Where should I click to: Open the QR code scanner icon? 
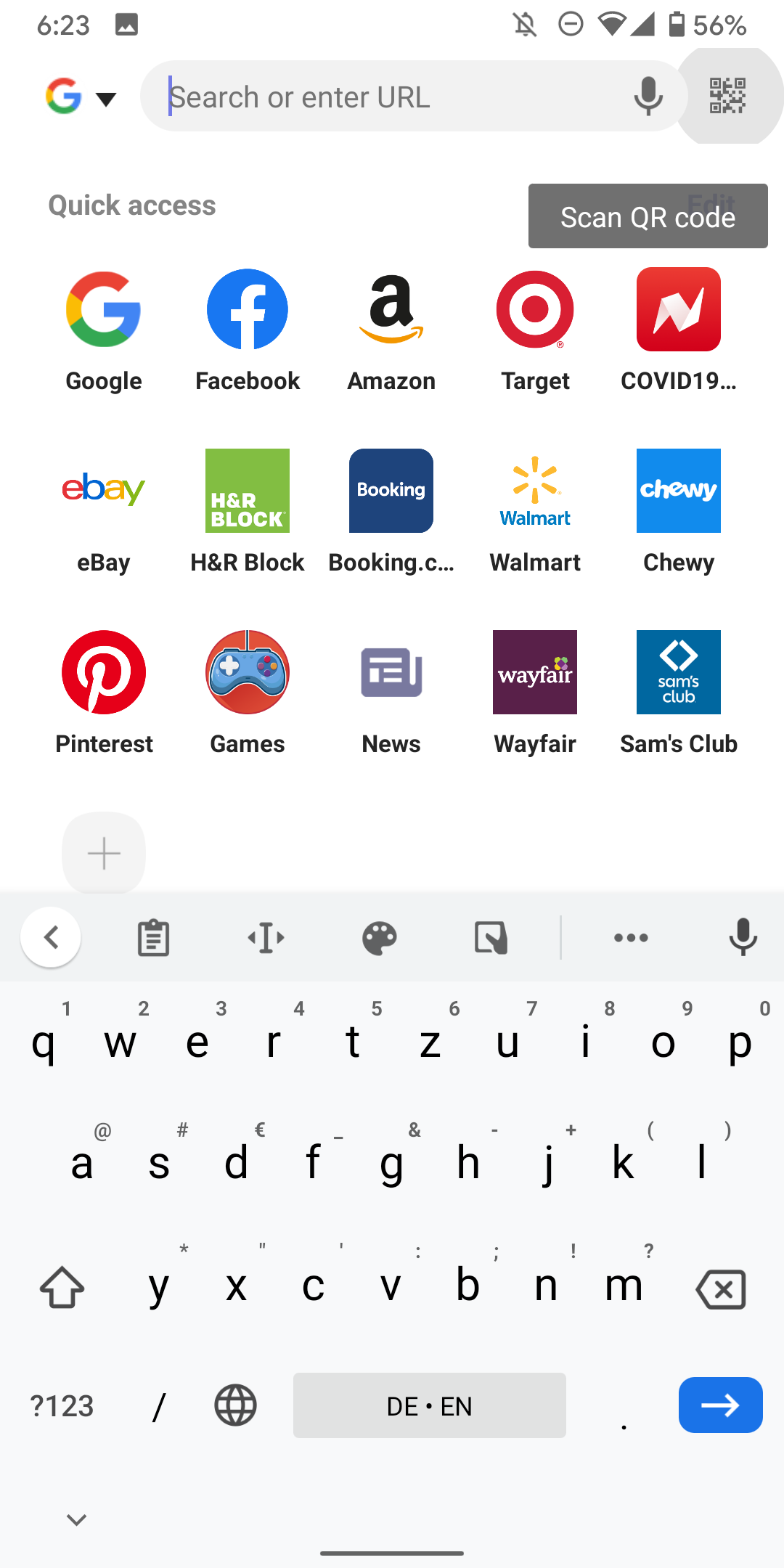coord(728,95)
